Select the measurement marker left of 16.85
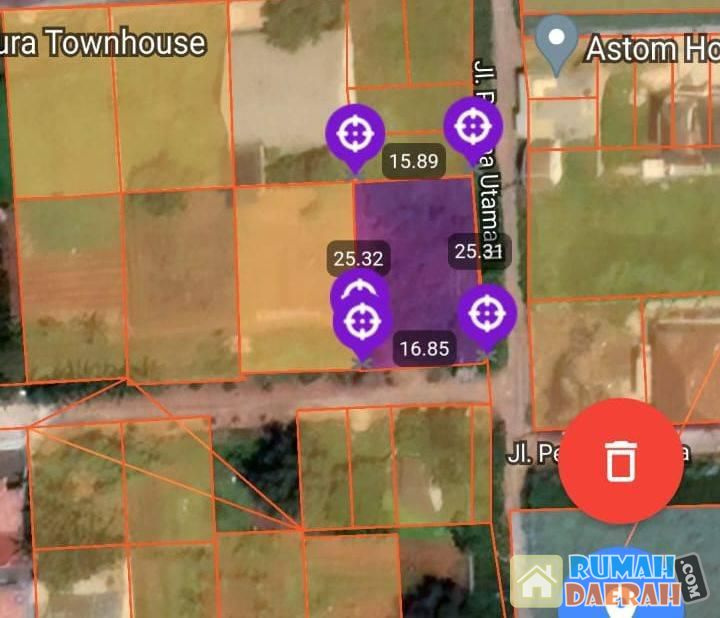 [361, 323]
